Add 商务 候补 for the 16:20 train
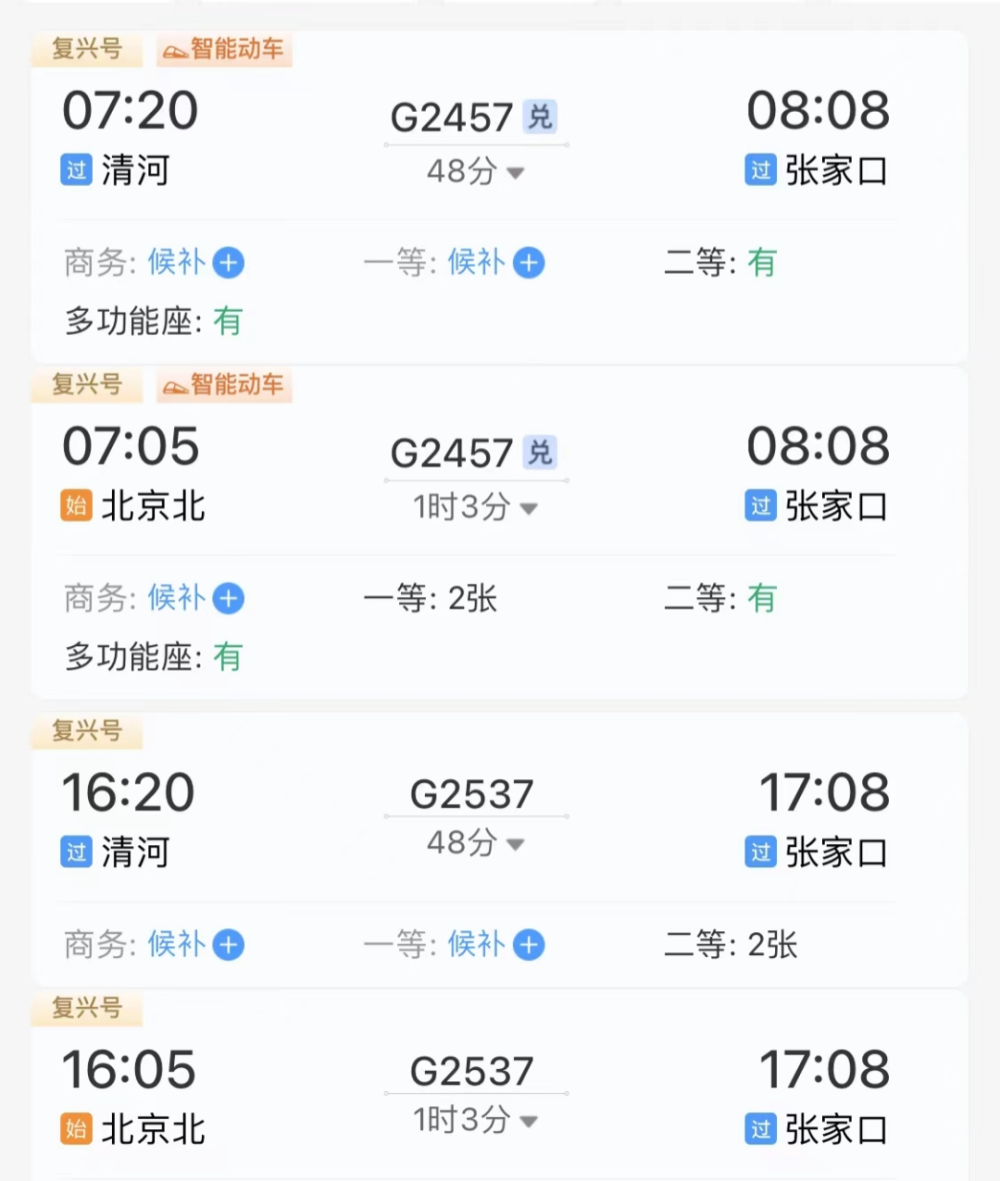Screen dimensions: 1000x1181 [x=229, y=945]
